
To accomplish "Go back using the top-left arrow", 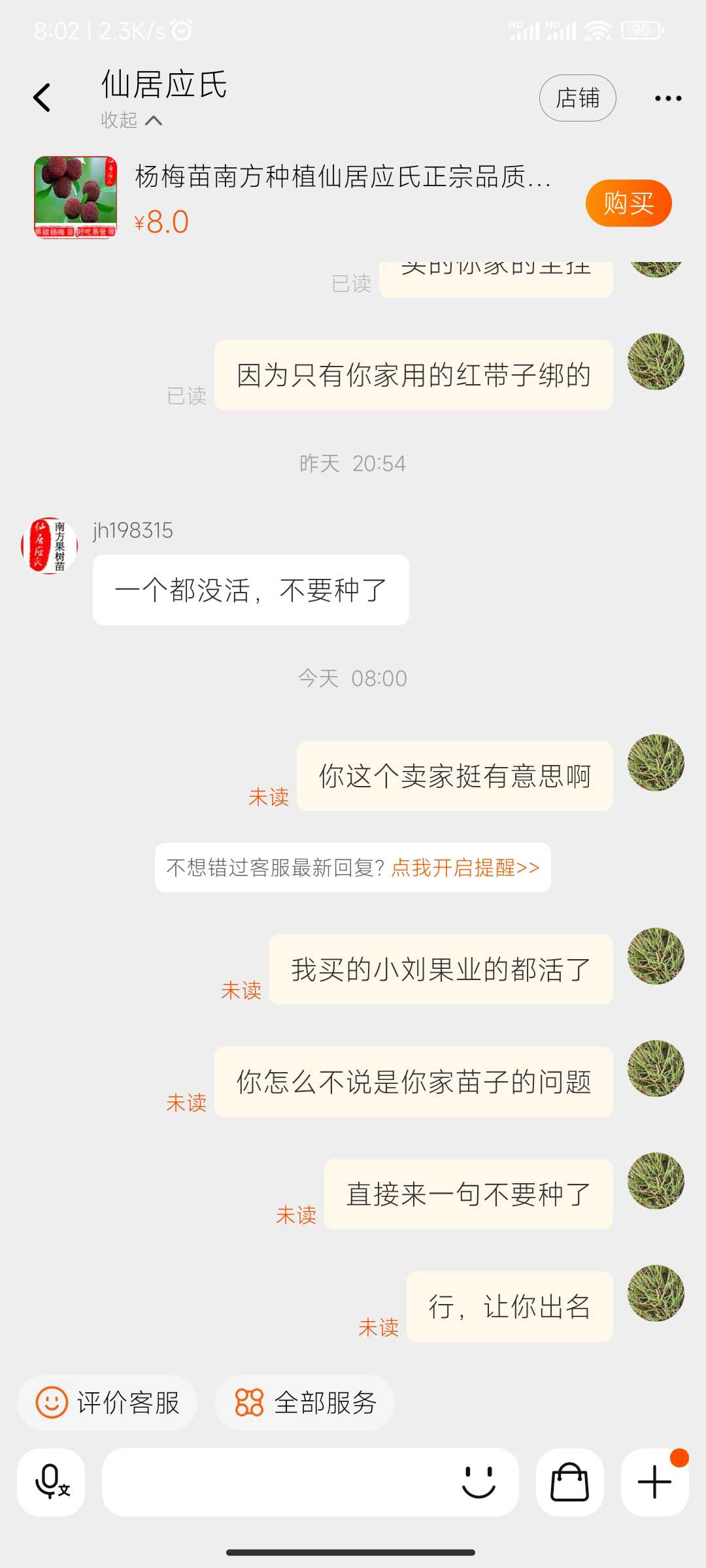I will click(x=42, y=98).
